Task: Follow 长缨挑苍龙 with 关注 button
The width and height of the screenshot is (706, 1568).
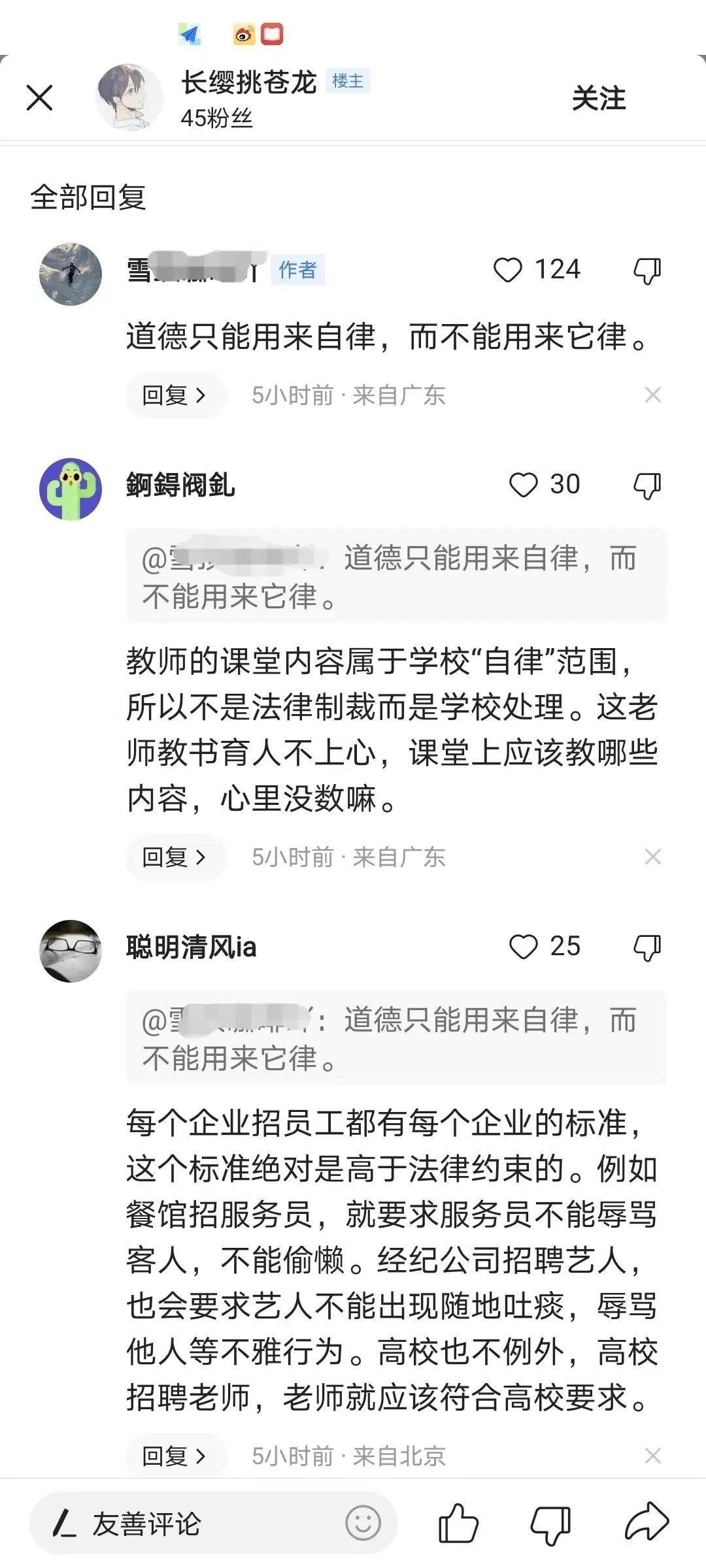Action: pos(598,98)
